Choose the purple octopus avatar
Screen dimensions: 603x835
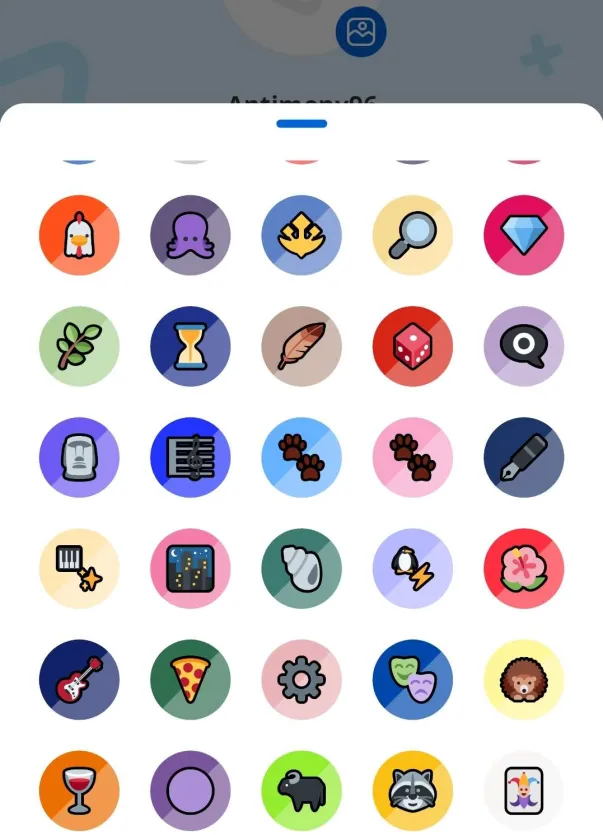(x=190, y=235)
